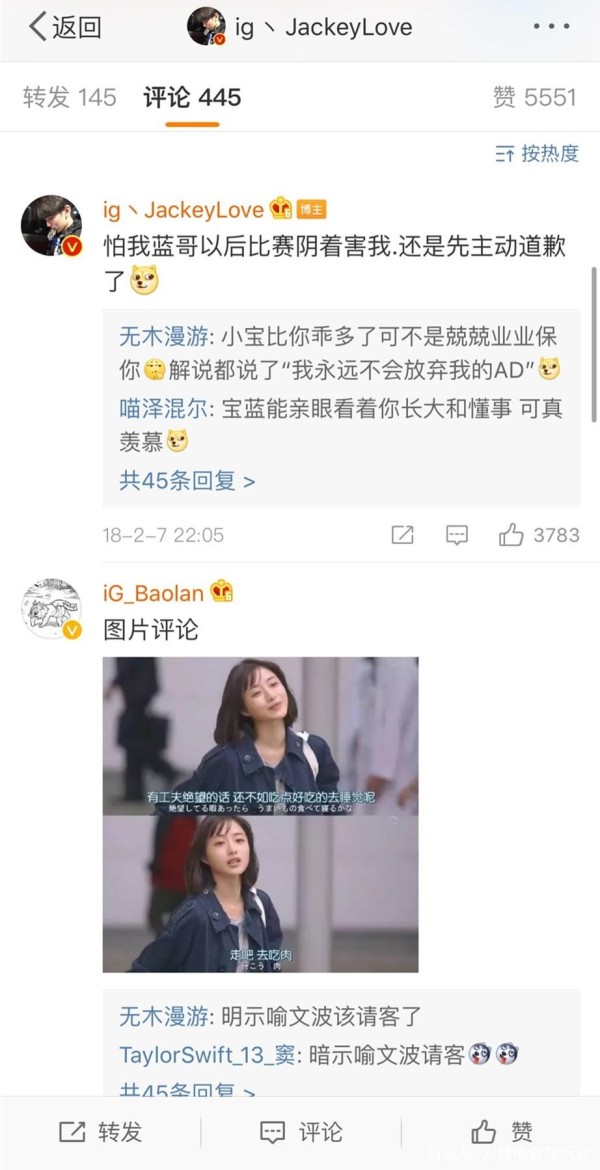Like the post via bottom 赞

coord(501,1132)
